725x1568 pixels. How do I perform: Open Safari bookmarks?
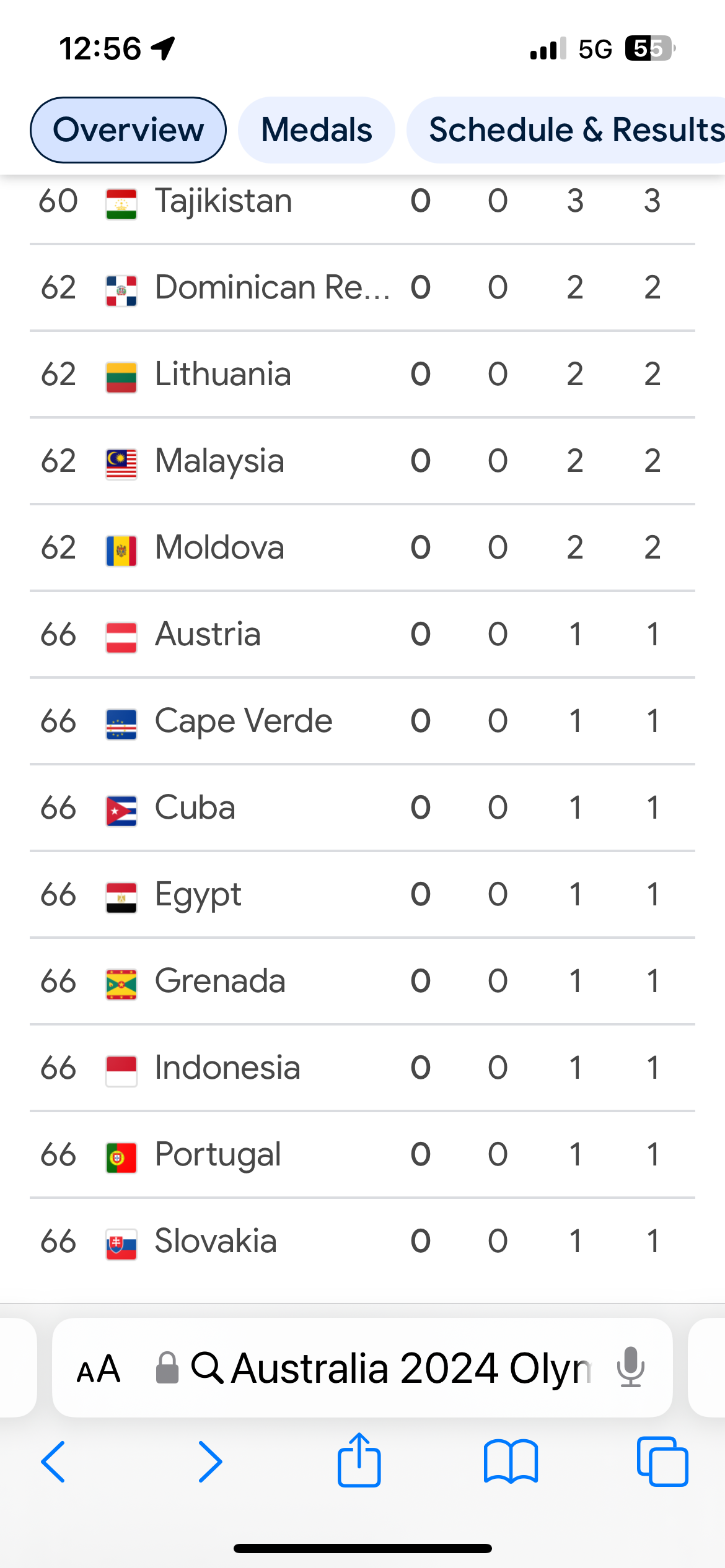click(511, 1461)
